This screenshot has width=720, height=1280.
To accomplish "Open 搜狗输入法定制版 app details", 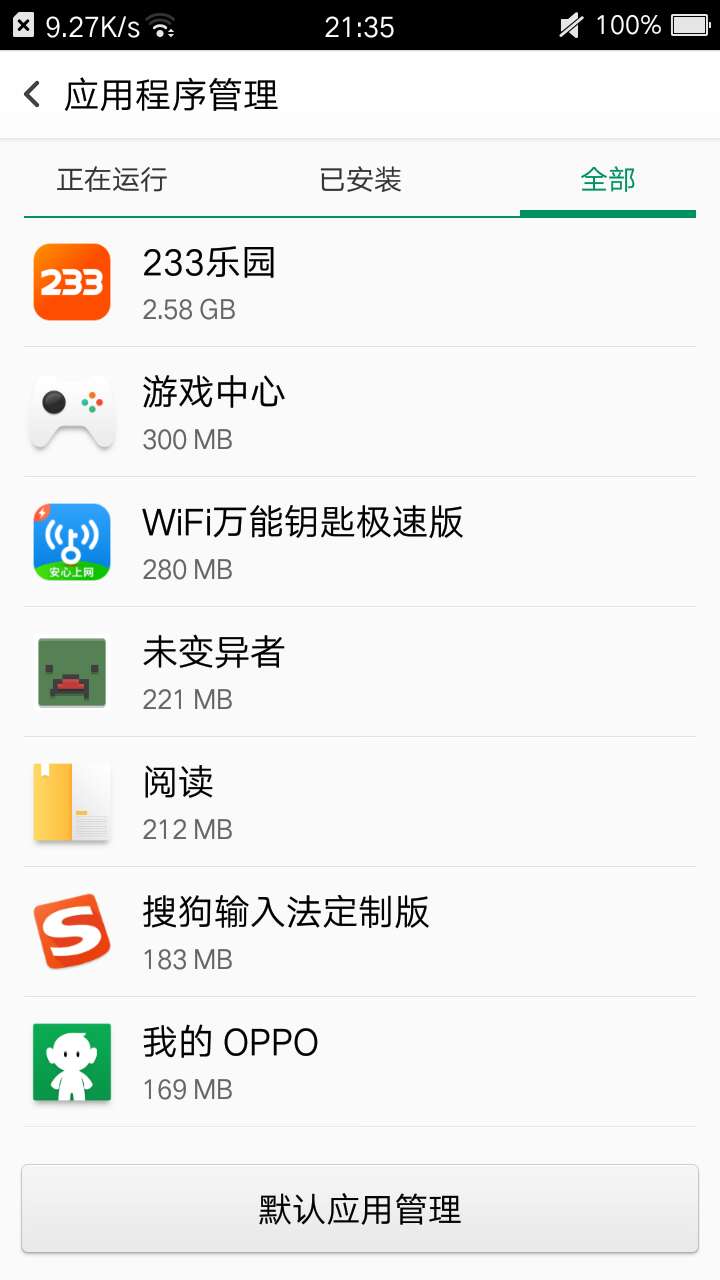I will (360, 932).
